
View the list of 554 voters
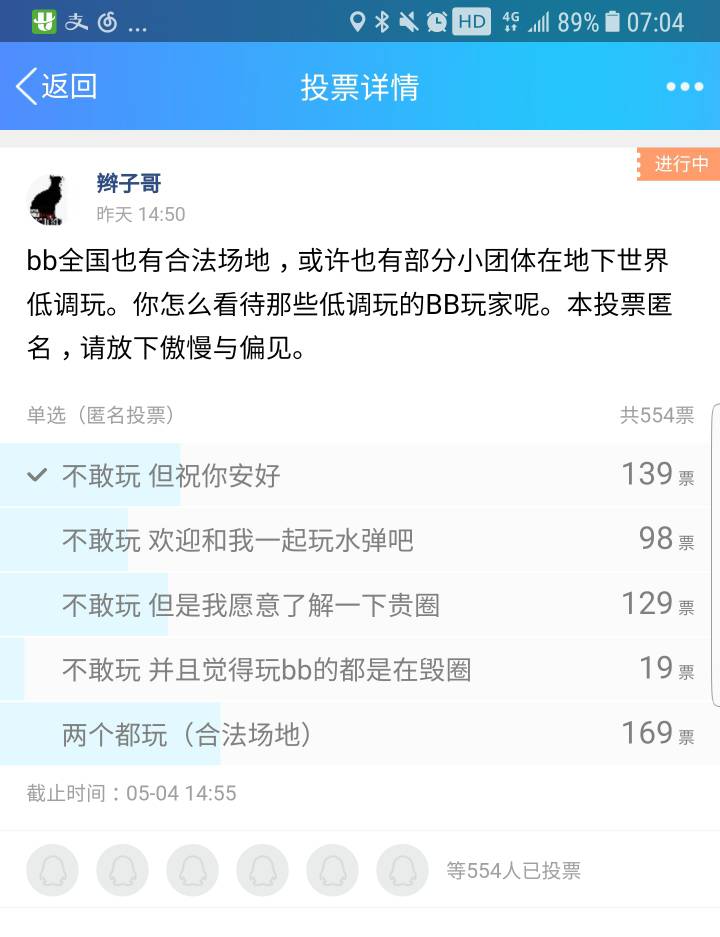tap(513, 870)
